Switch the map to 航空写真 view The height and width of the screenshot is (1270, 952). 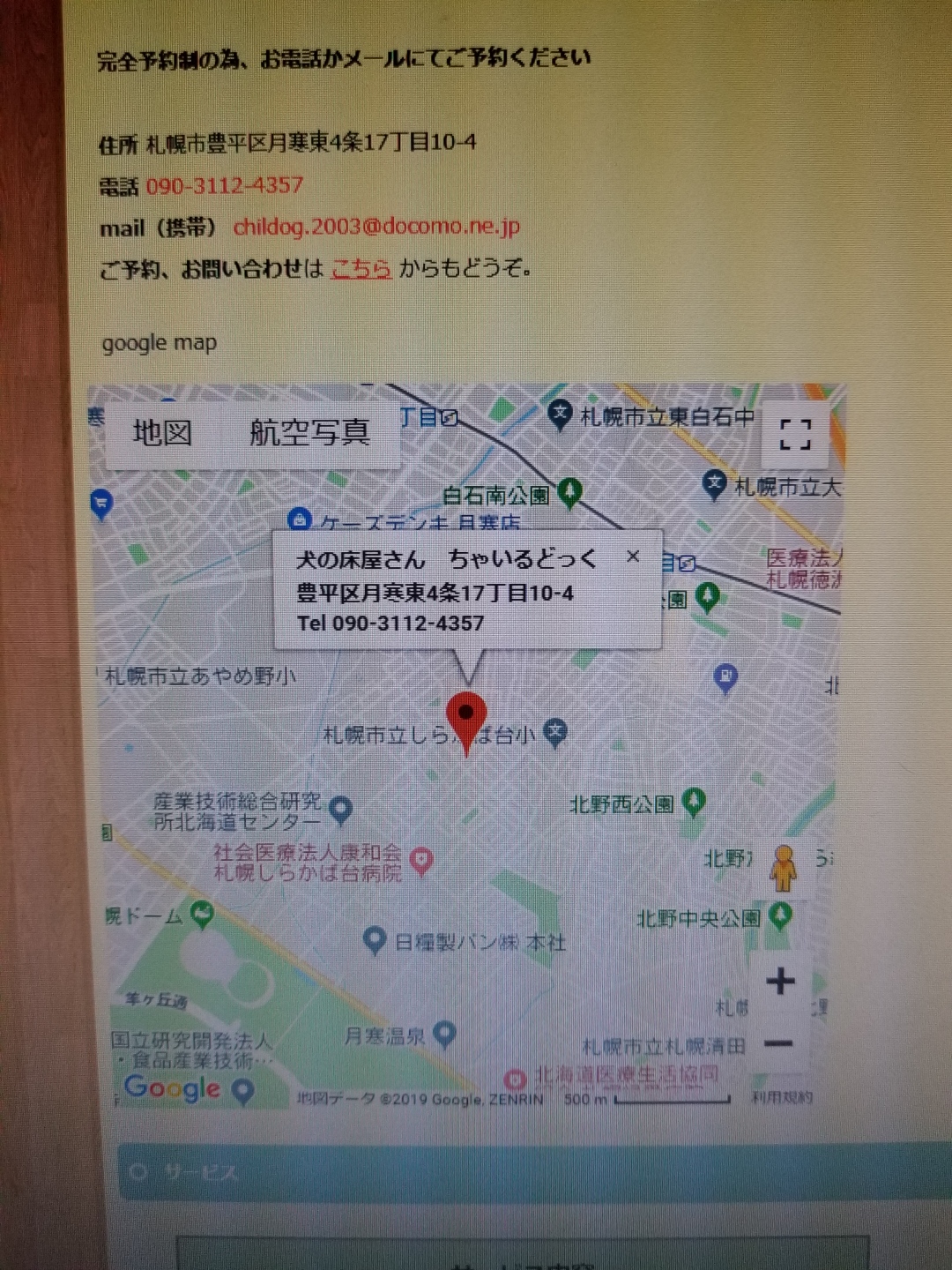(309, 433)
